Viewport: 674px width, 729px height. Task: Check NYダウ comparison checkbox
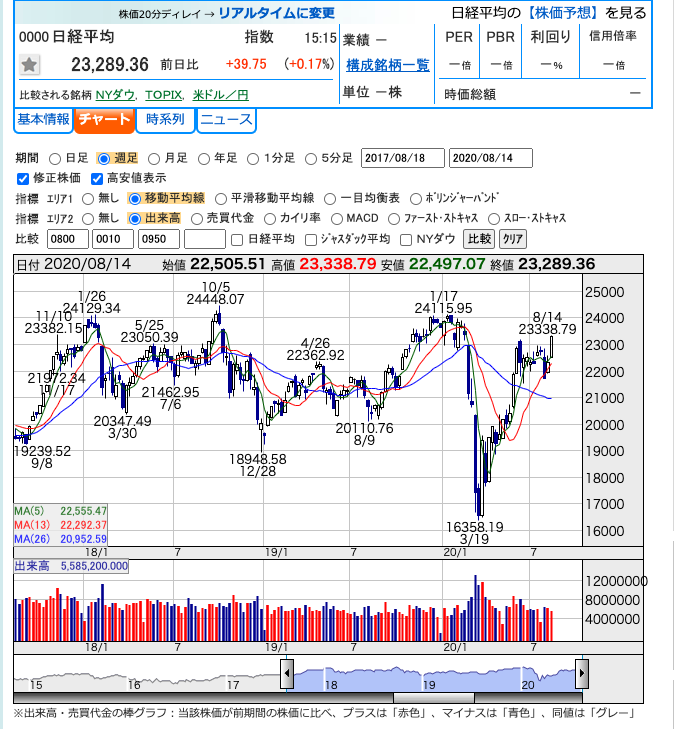pyautogui.click(x=406, y=239)
